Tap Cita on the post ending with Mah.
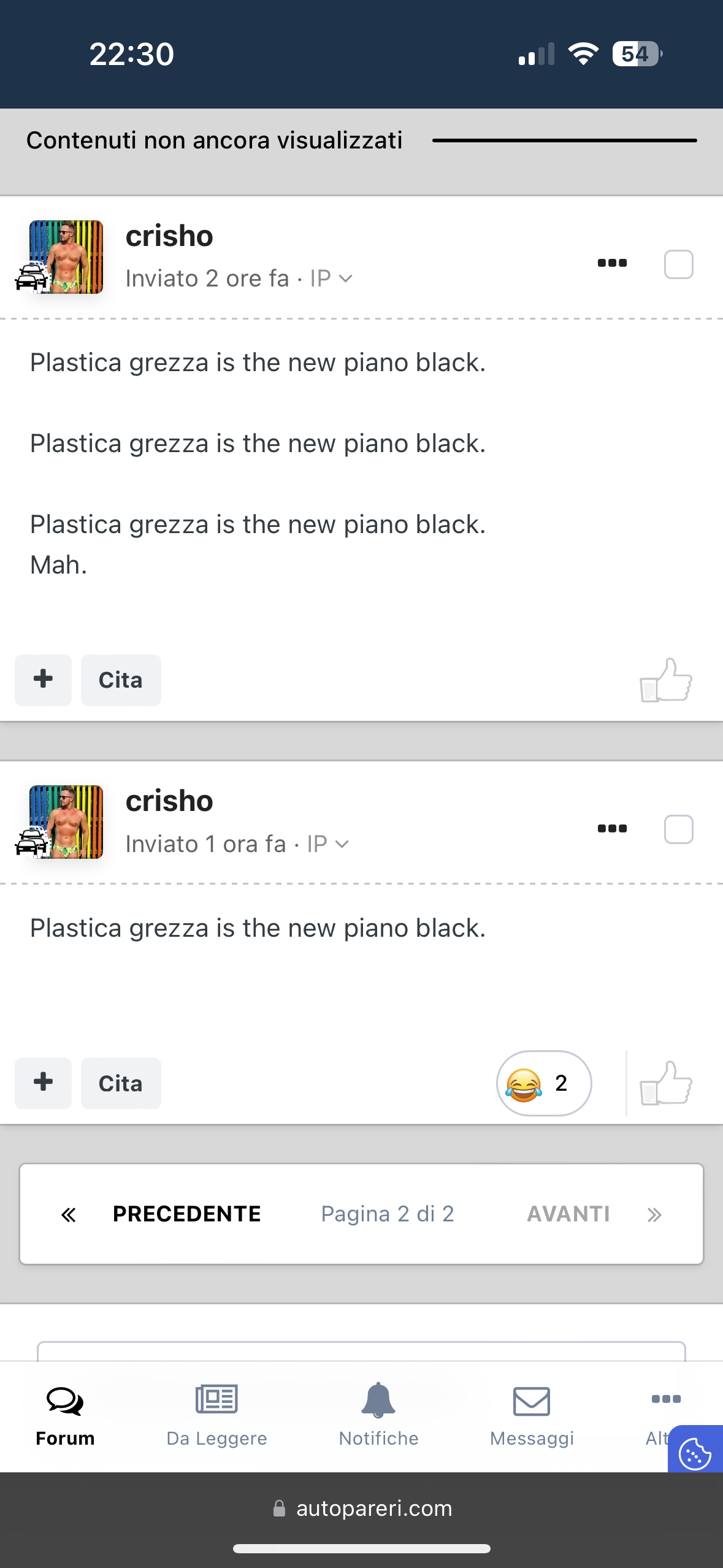The image size is (723, 1568). click(121, 680)
